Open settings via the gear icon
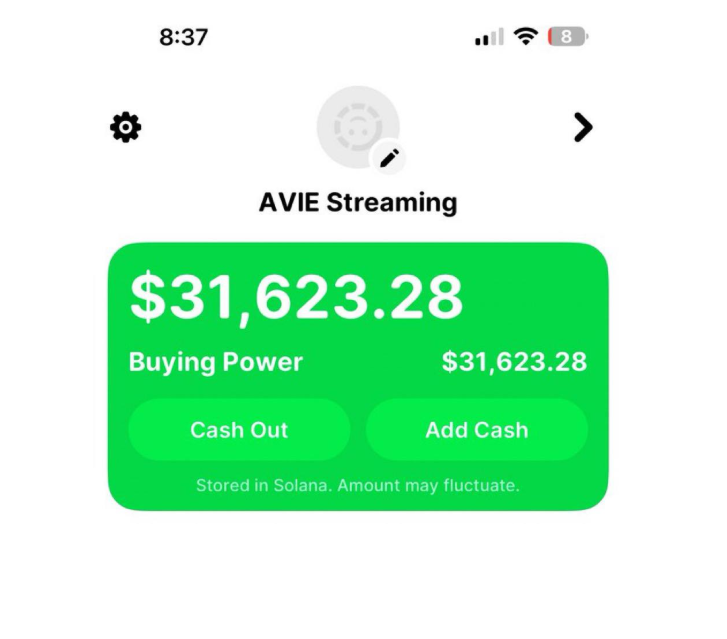Viewport: 727px width, 639px height. tap(125, 127)
